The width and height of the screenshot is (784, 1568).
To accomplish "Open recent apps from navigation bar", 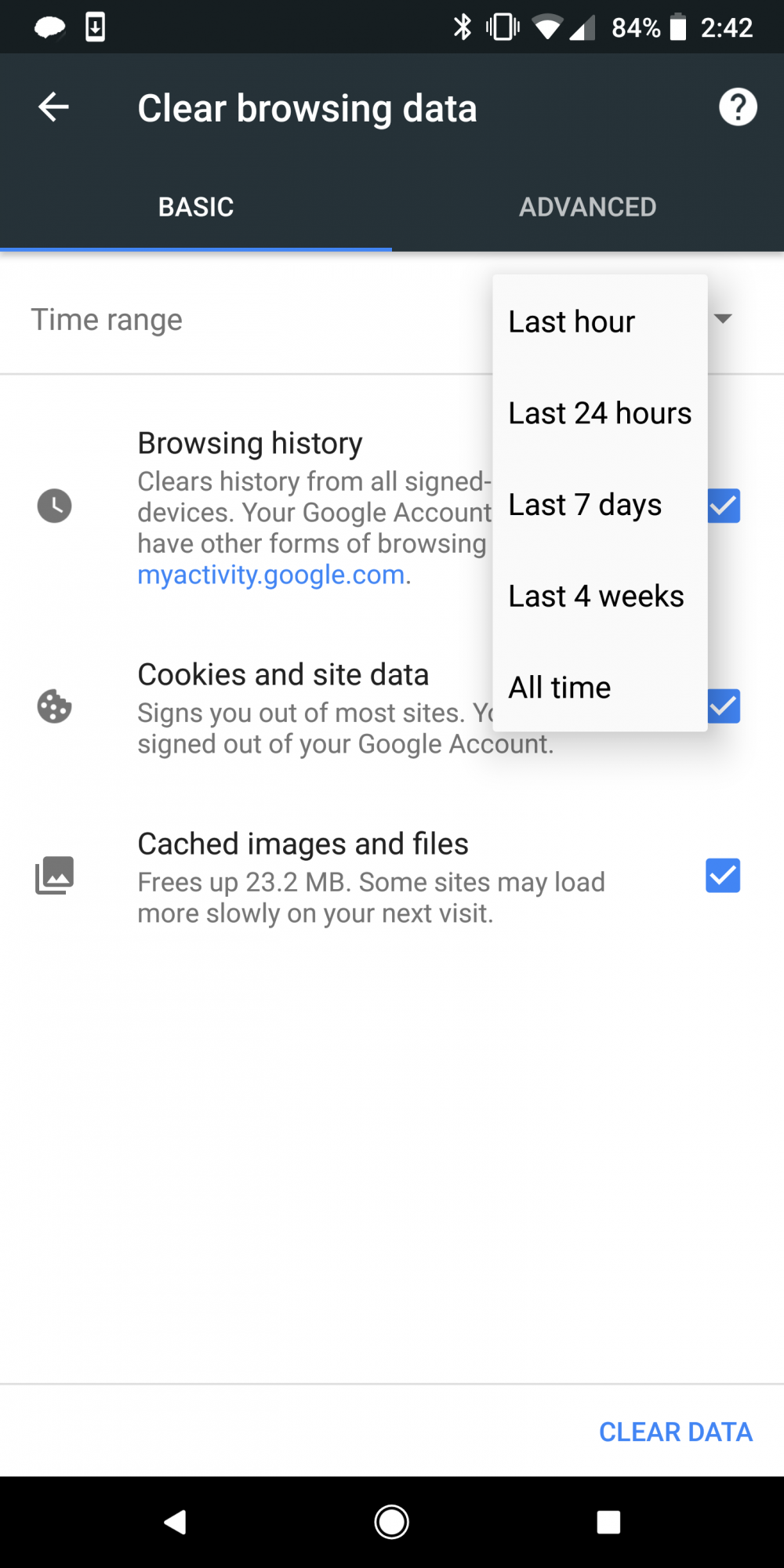I will click(x=608, y=1522).
